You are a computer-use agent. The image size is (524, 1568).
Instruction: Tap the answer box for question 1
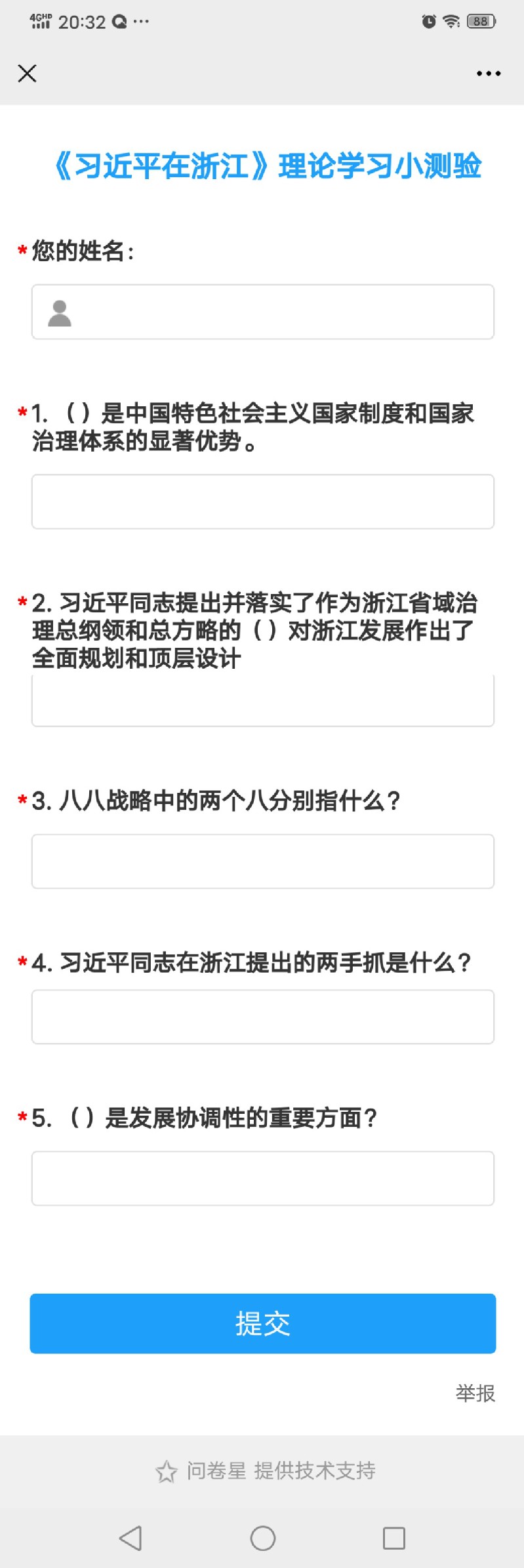click(x=262, y=501)
